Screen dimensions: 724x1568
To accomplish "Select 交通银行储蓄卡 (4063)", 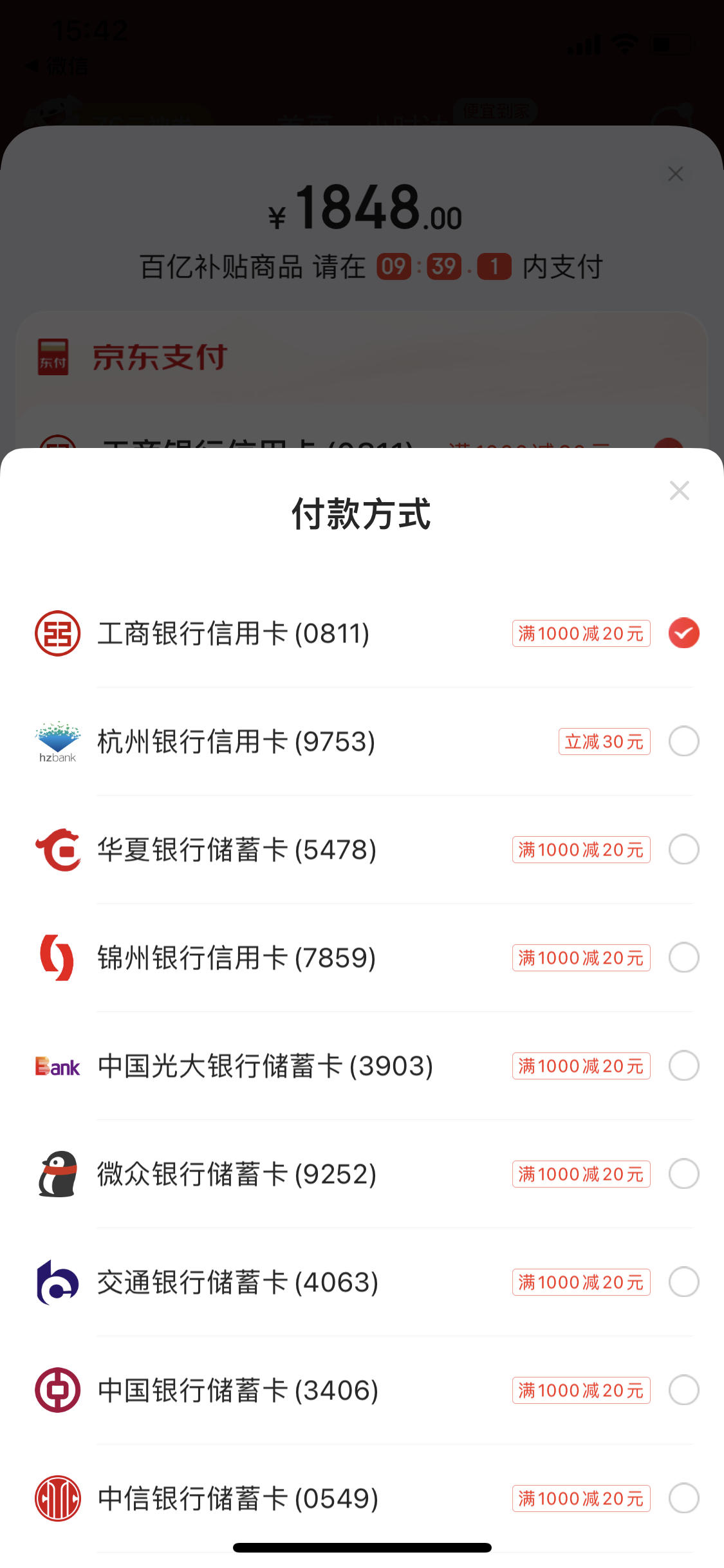I will click(362, 1282).
